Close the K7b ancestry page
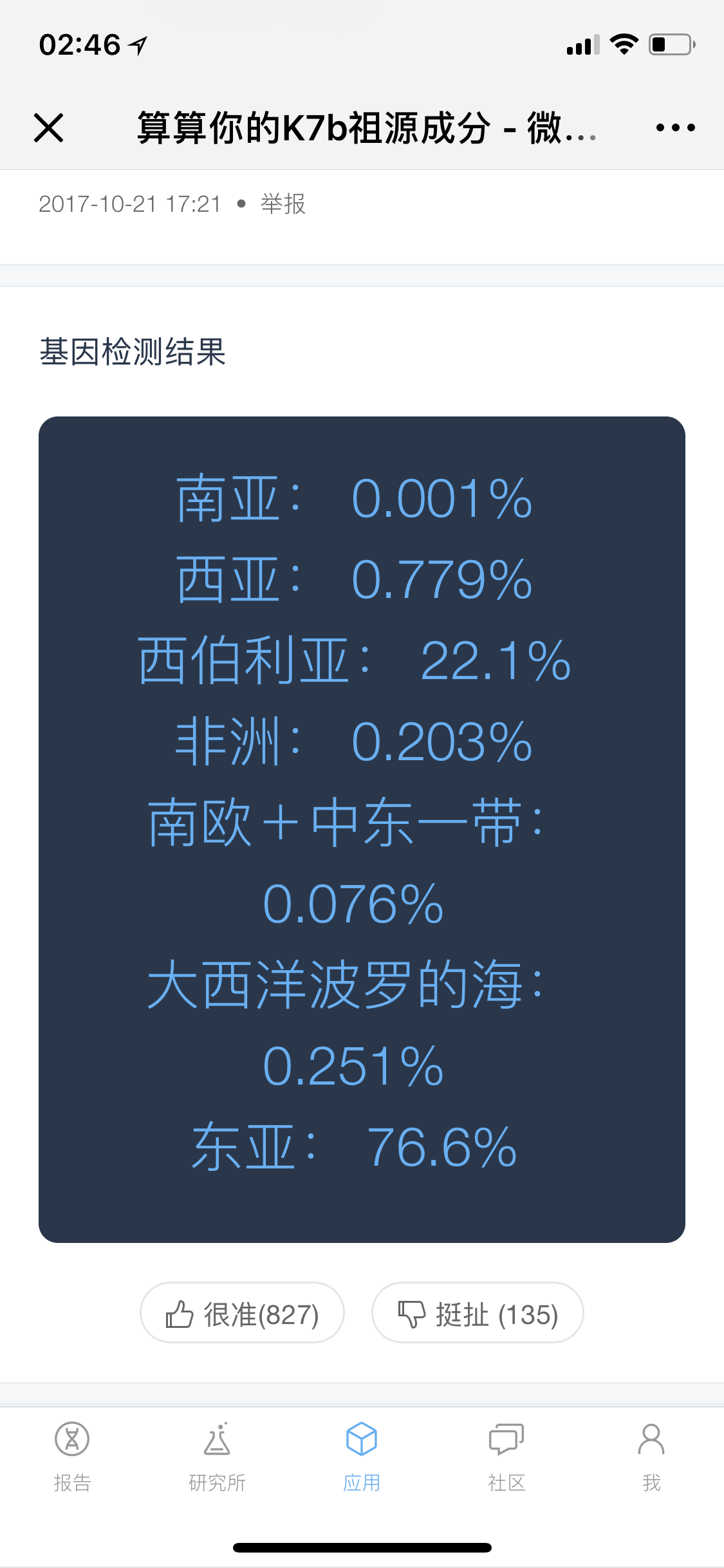This screenshot has width=724, height=1568. click(48, 127)
